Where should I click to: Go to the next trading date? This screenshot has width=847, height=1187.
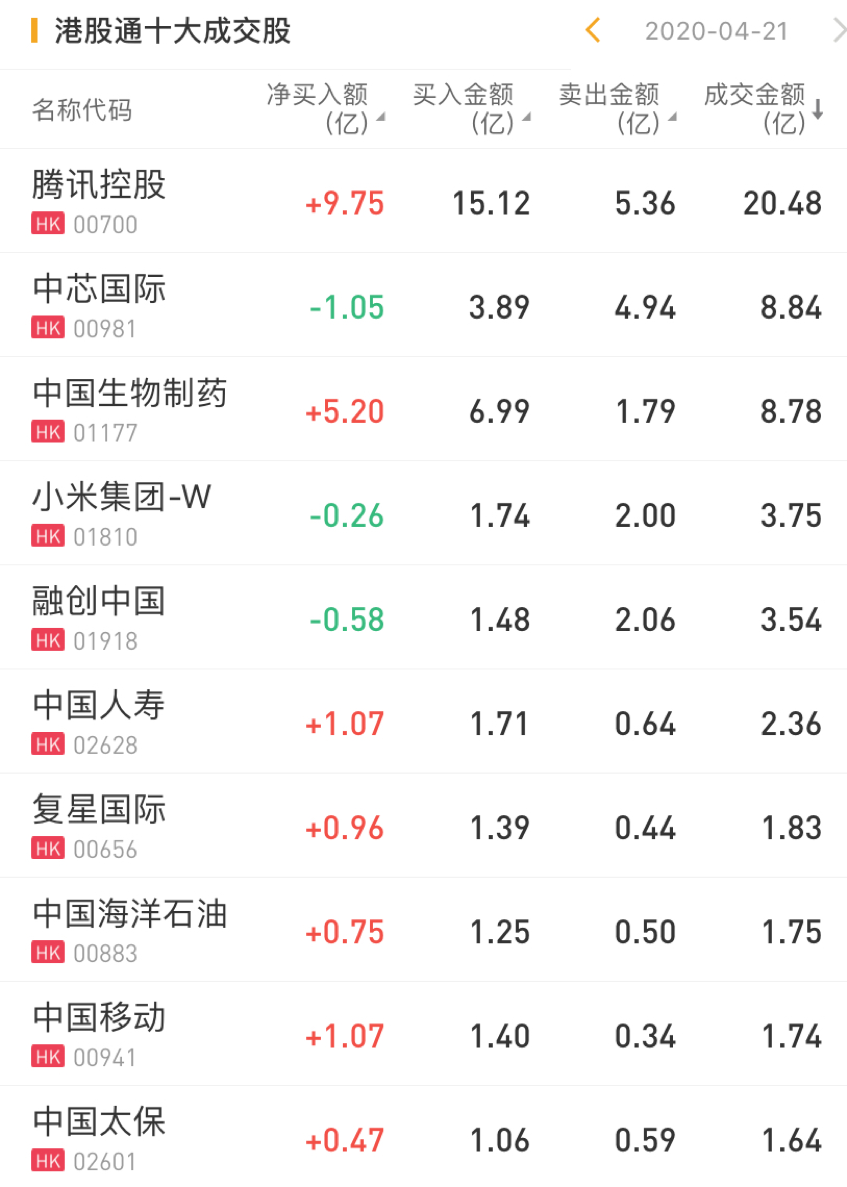838,31
